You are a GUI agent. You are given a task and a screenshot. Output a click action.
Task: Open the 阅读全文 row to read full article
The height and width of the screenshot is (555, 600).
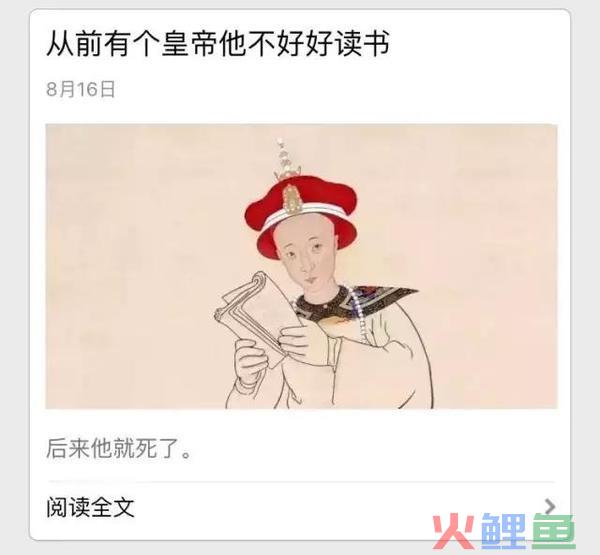click(300, 507)
